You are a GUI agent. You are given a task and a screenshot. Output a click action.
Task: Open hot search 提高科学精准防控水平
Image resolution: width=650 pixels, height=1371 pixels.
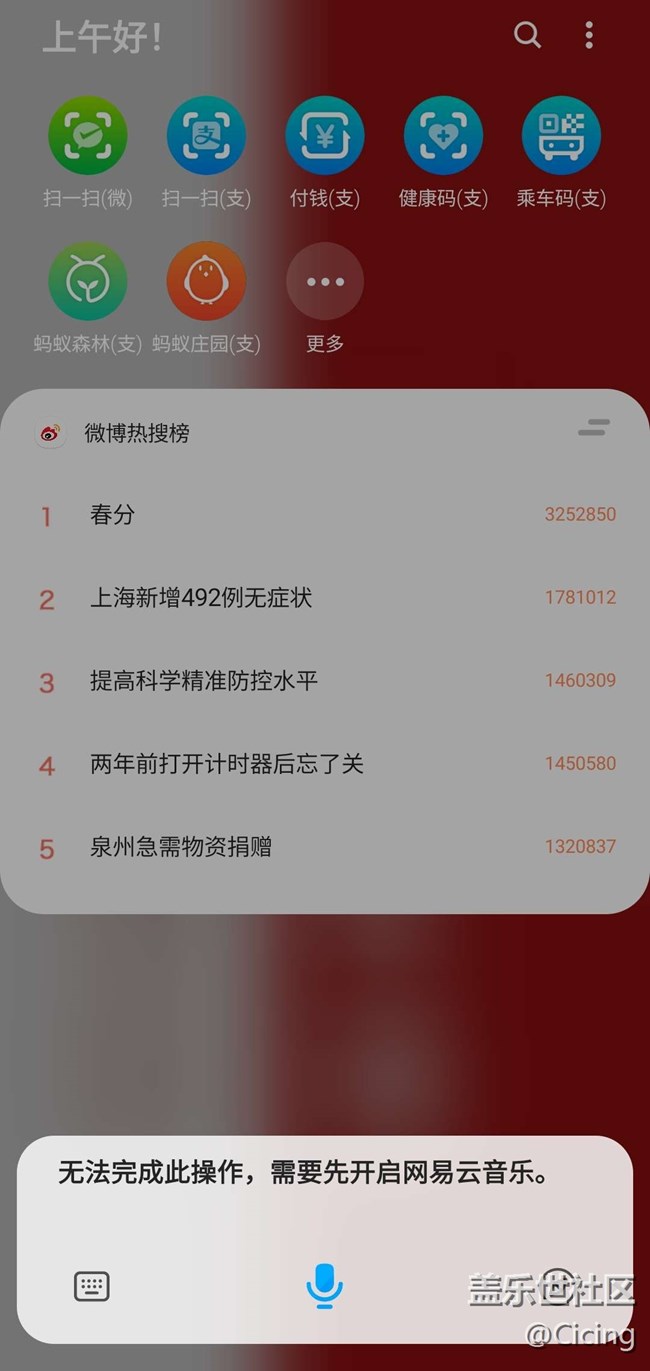(204, 681)
